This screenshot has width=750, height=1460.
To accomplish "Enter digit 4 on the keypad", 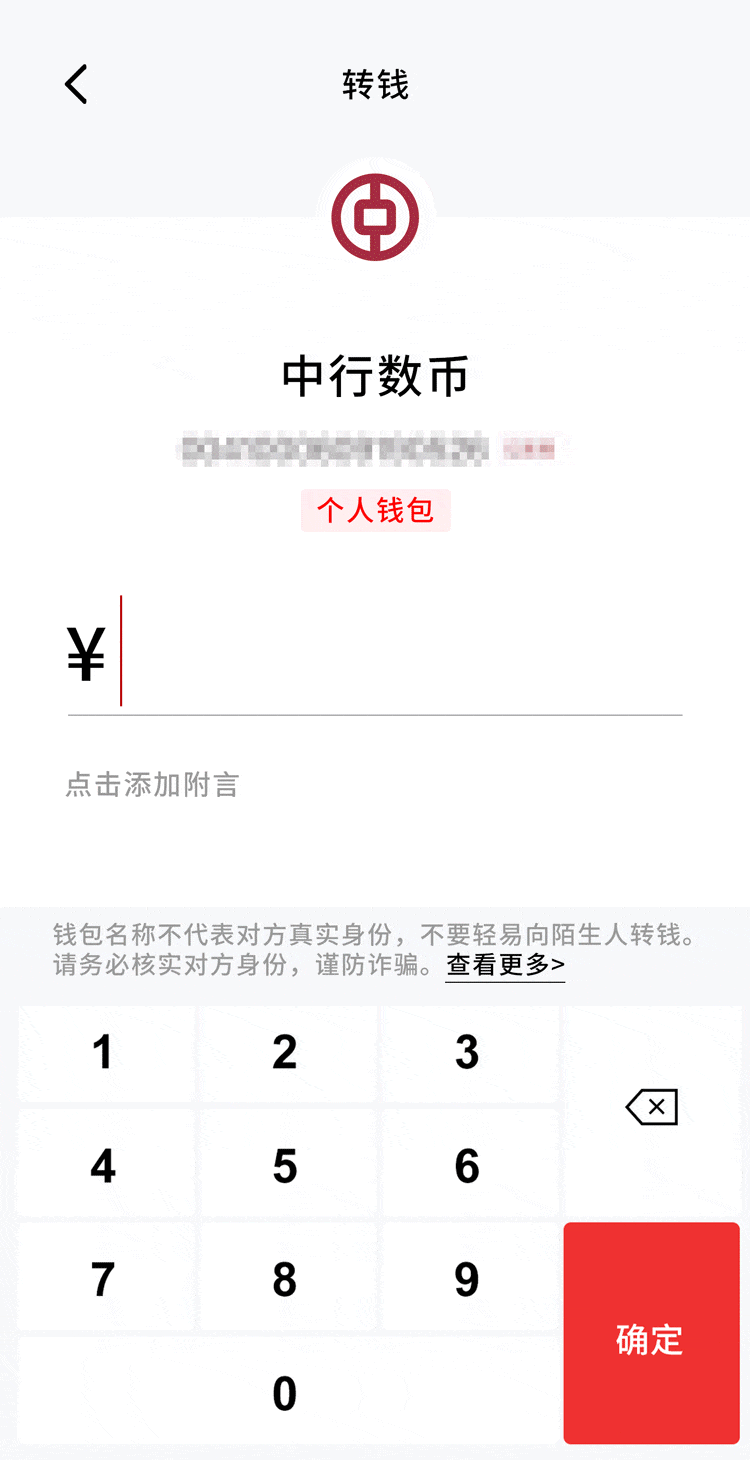I will 103,1166.
